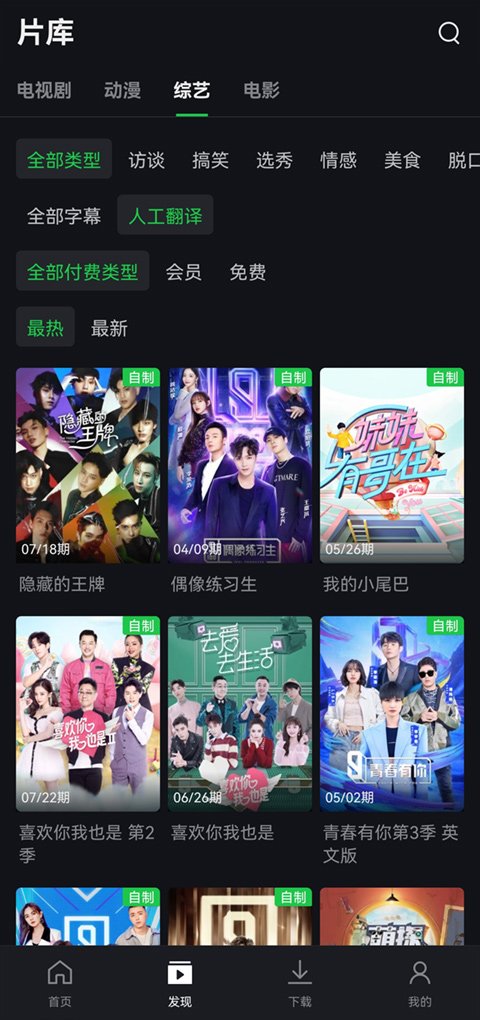This screenshot has height=1020, width=480.
Task: Open 我的小尾巴 show
Action: [392, 481]
